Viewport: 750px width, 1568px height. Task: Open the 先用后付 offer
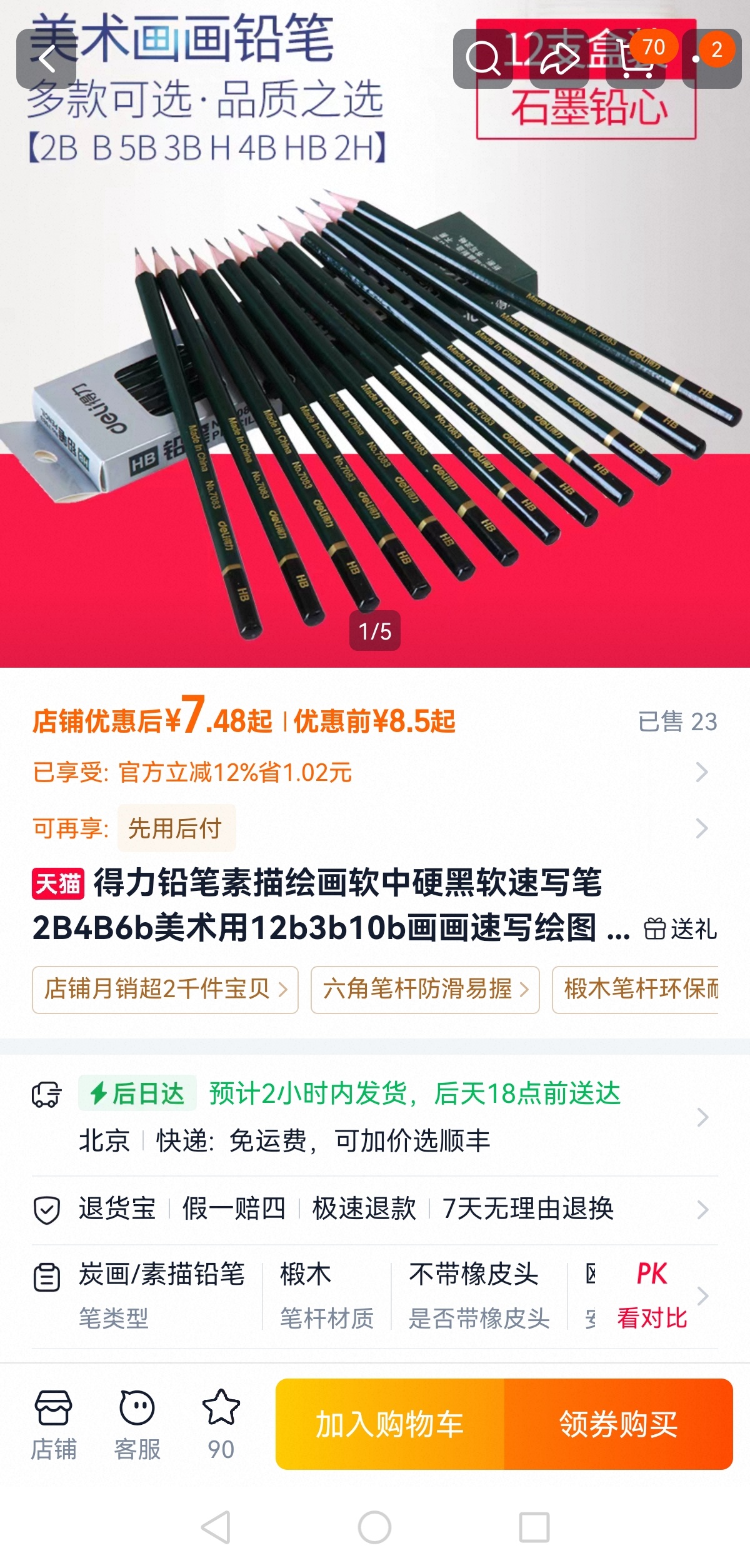point(176,828)
